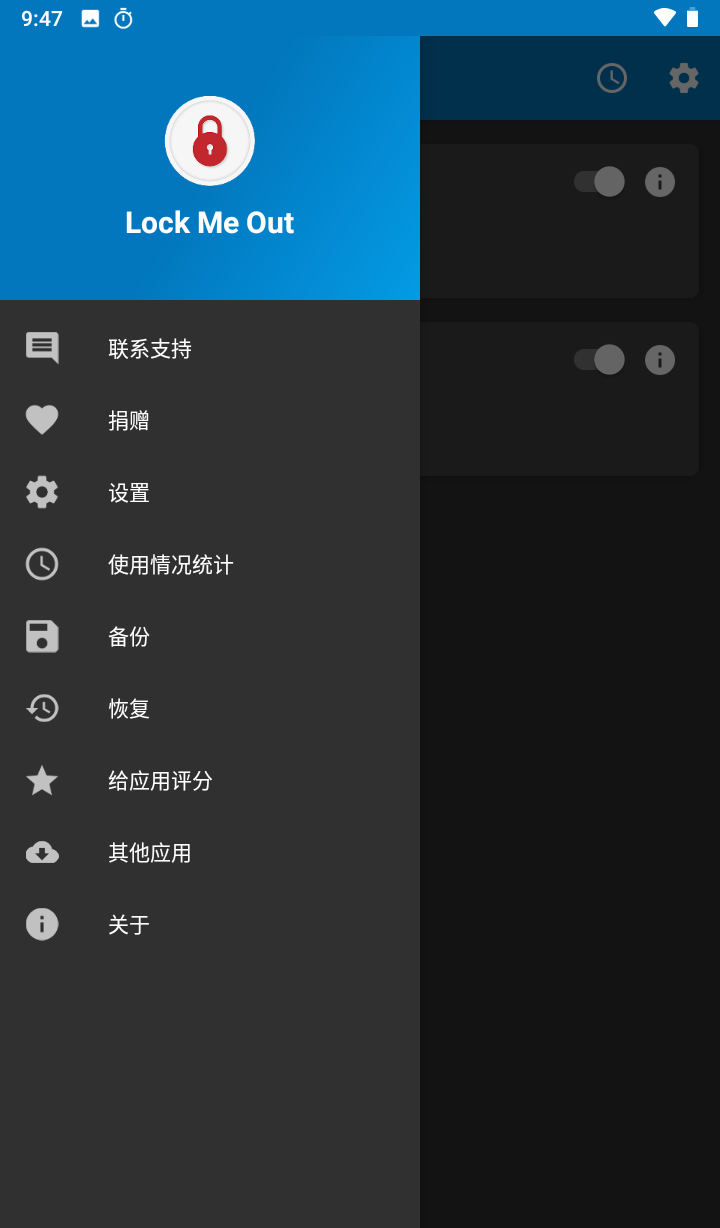The width and height of the screenshot is (720, 1228).
Task: Select 关于 from the drawer
Action: [x=128, y=924]
